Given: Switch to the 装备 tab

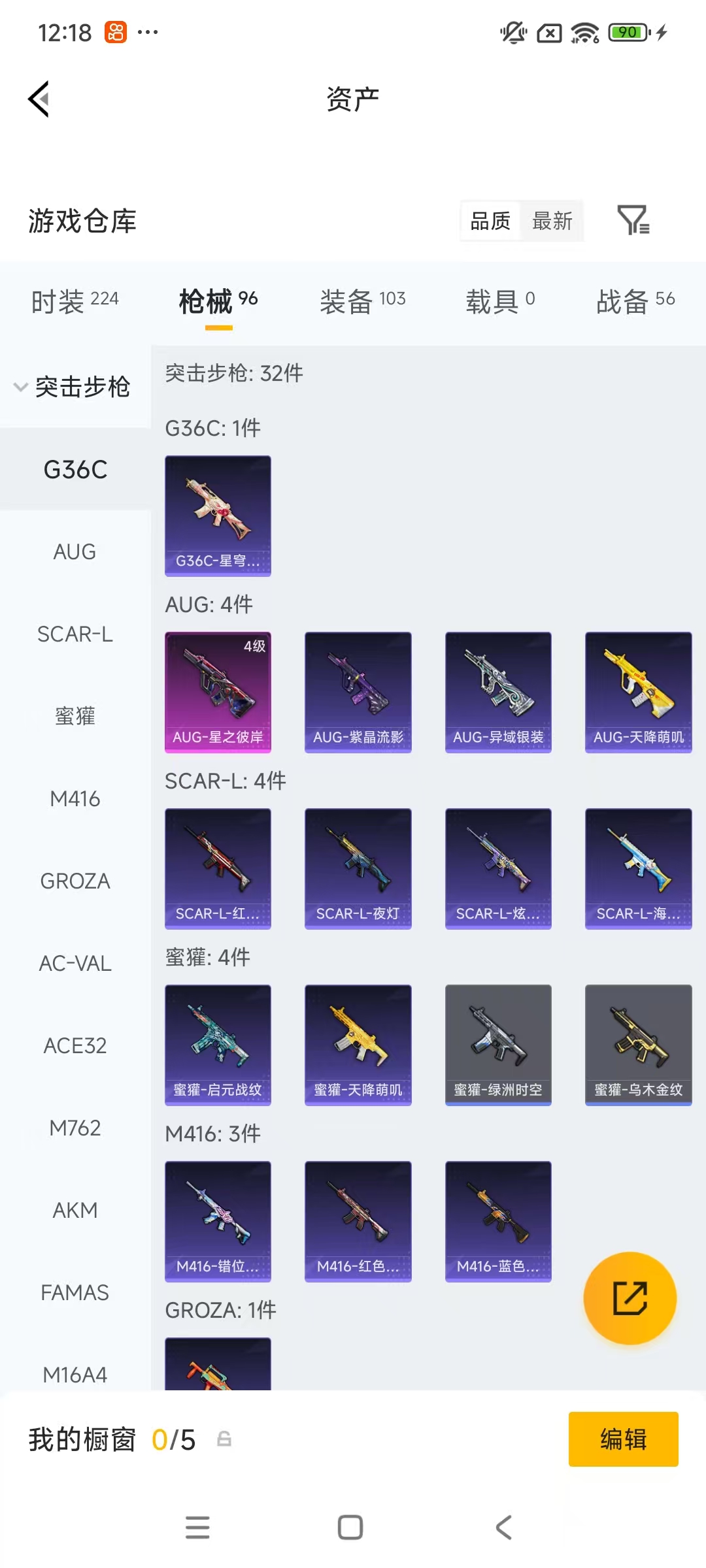Looking at the screenshot, I should 362,301.
